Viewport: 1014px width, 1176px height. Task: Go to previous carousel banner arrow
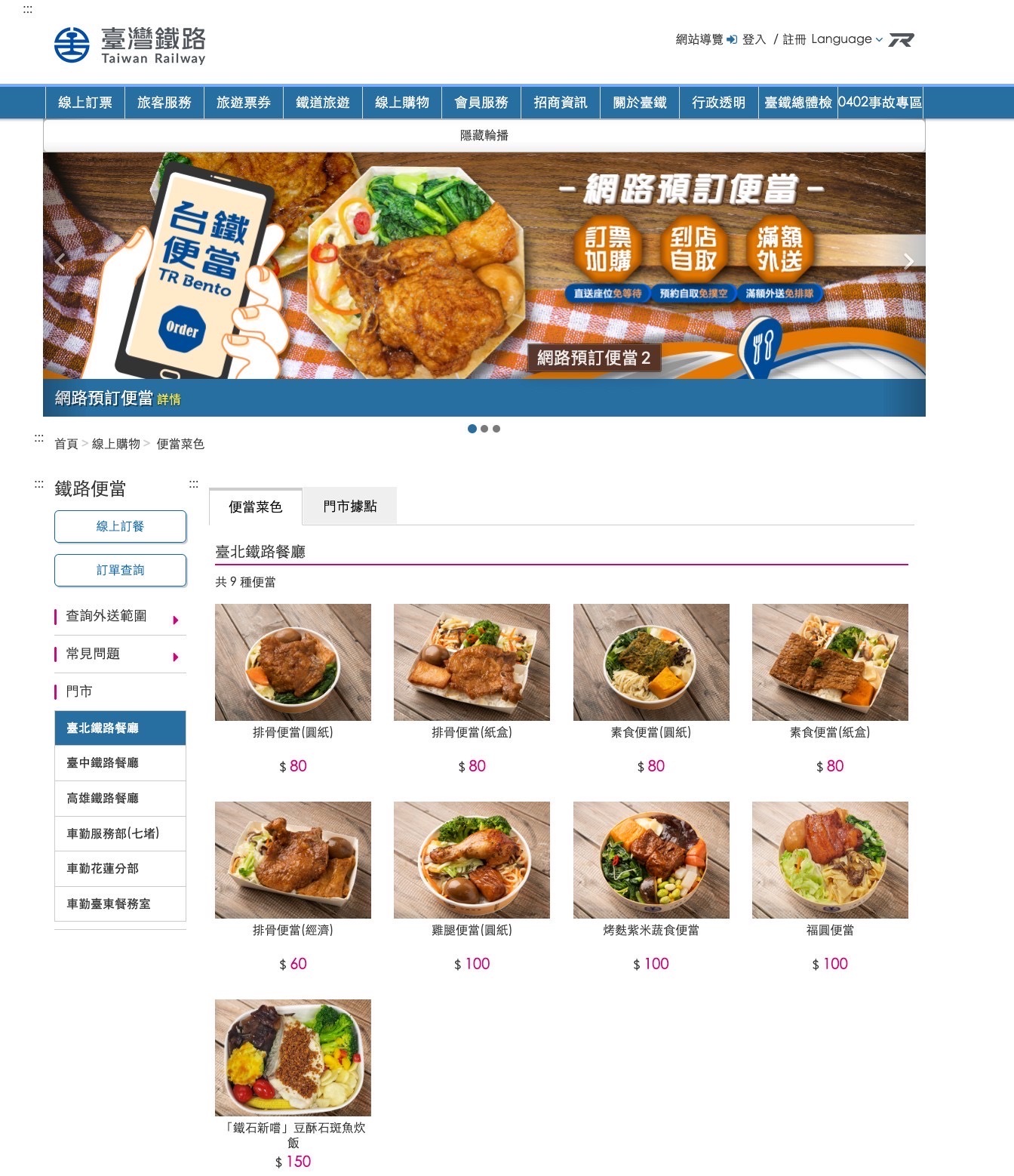pyautogui.click(x=60, y=261)
